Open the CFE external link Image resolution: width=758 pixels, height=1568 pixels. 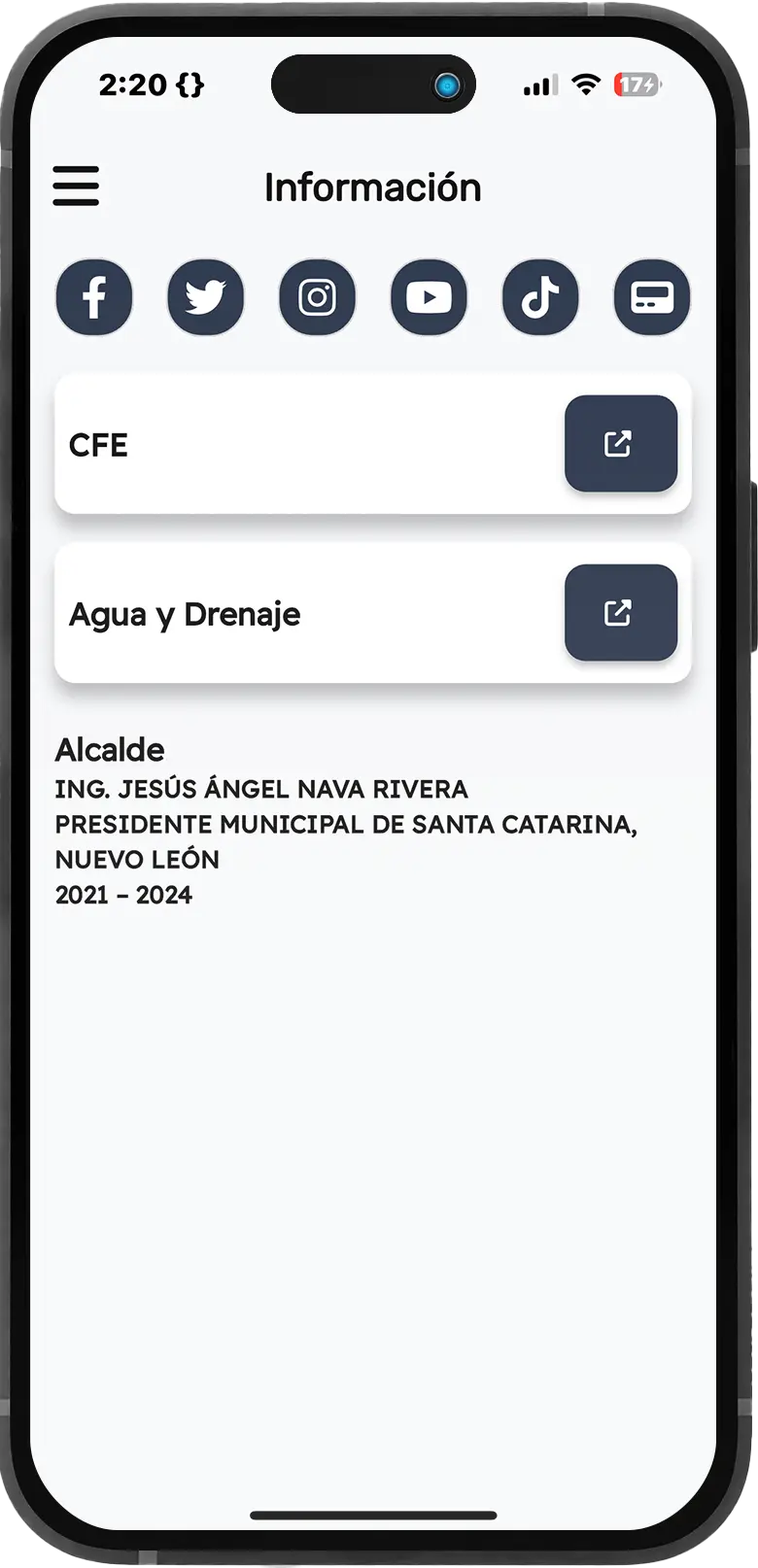click(621, 444)
